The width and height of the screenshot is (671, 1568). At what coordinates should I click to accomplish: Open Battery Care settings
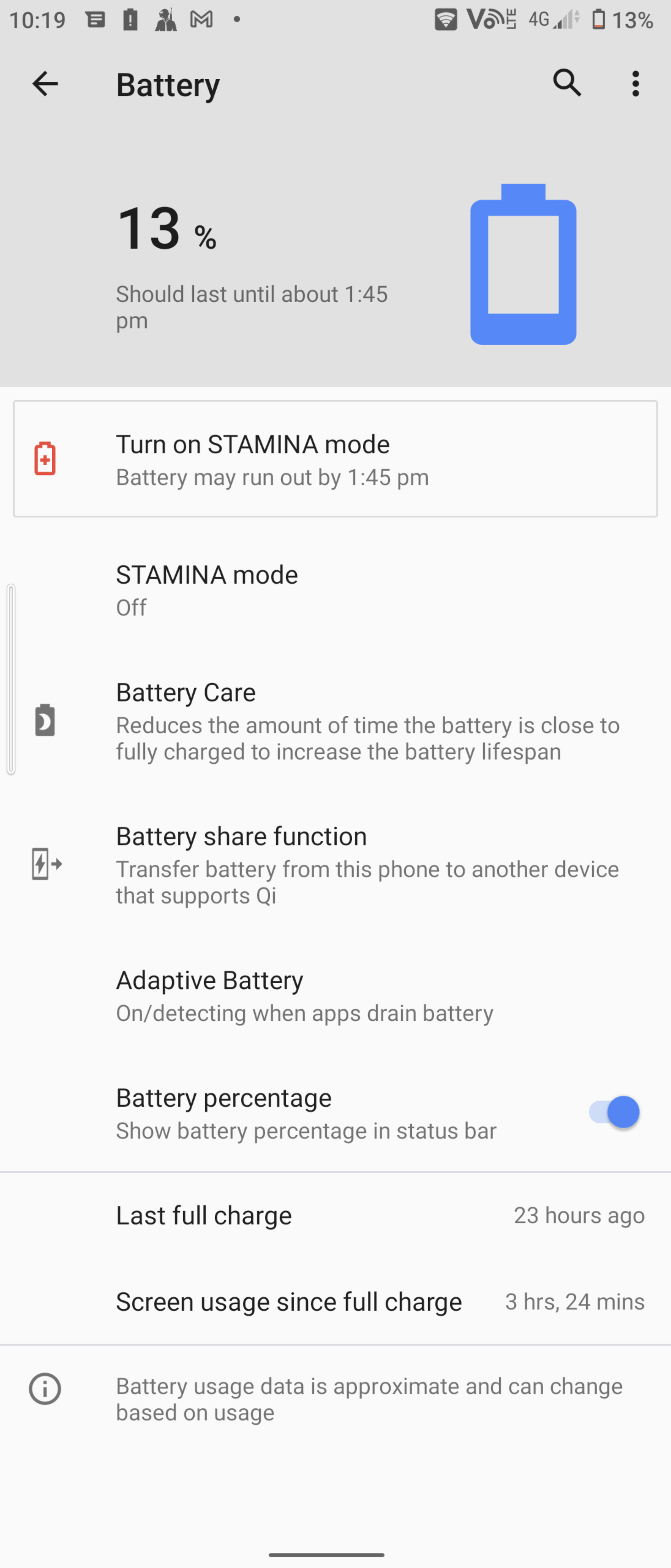335,721
